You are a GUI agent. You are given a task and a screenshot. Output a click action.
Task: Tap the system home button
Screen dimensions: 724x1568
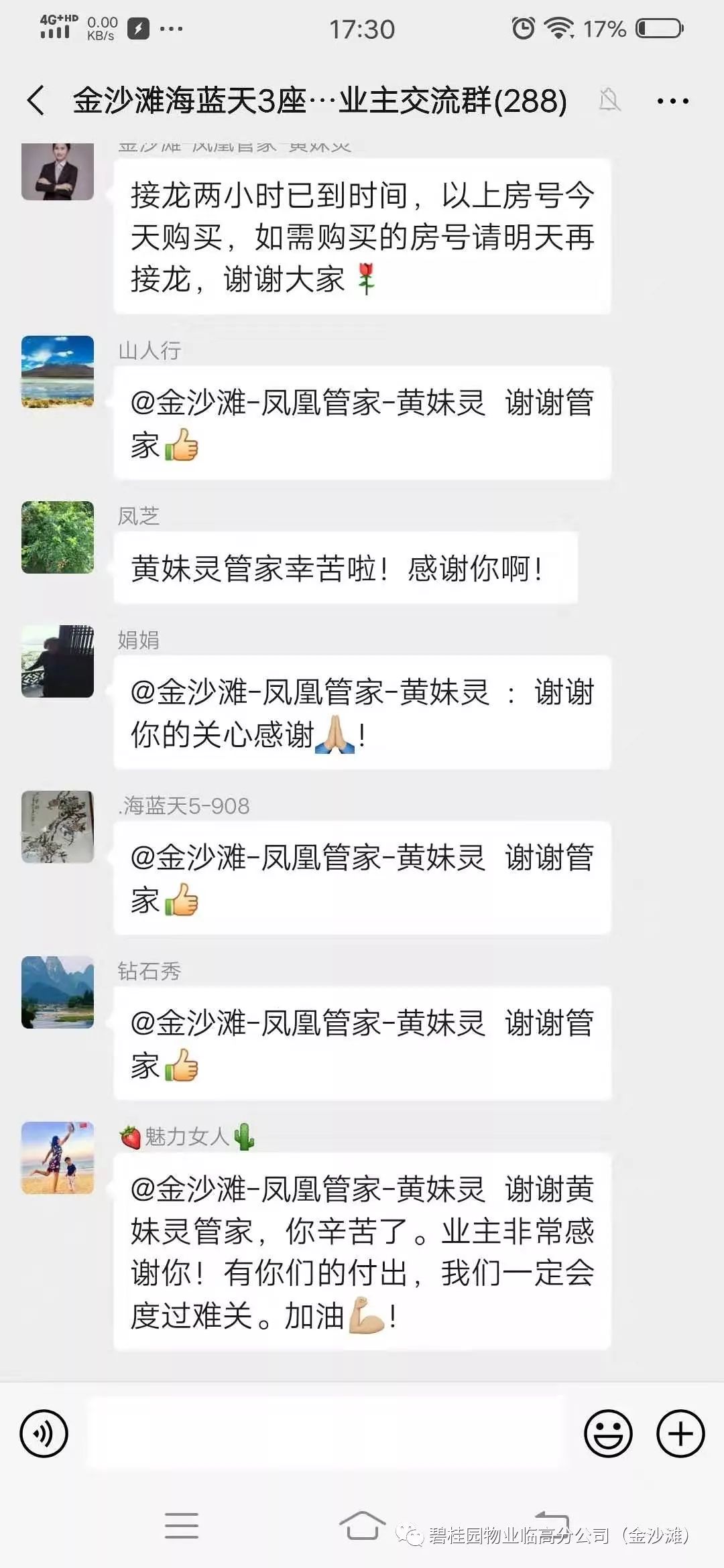click(362, 1525)
